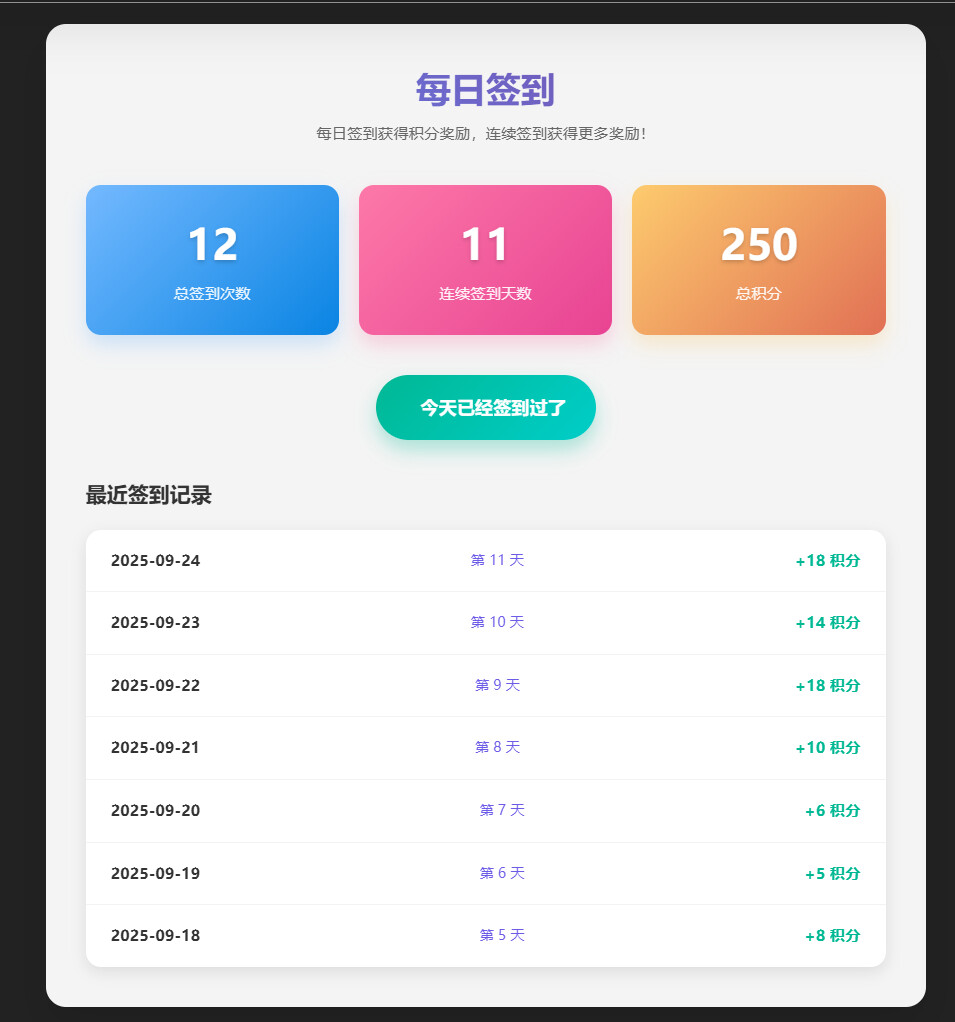
Task: Tap the 今天已经签到过了 check-in button
Action: (x=486, y=407)
